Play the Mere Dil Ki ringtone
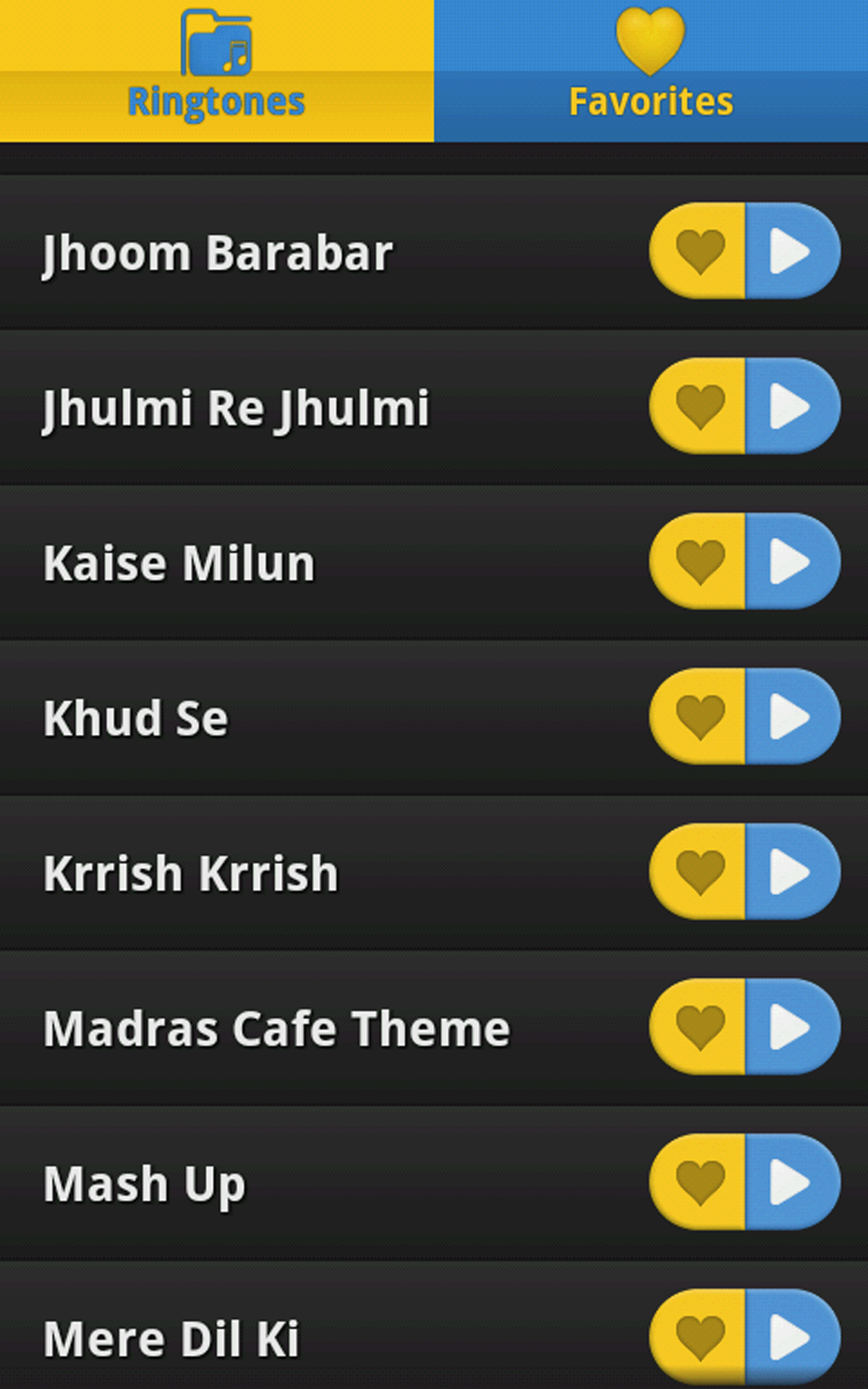Image resolution: width=868 pixels, height=1389 pixels. pyautogui.click(x=791, y=1337)
